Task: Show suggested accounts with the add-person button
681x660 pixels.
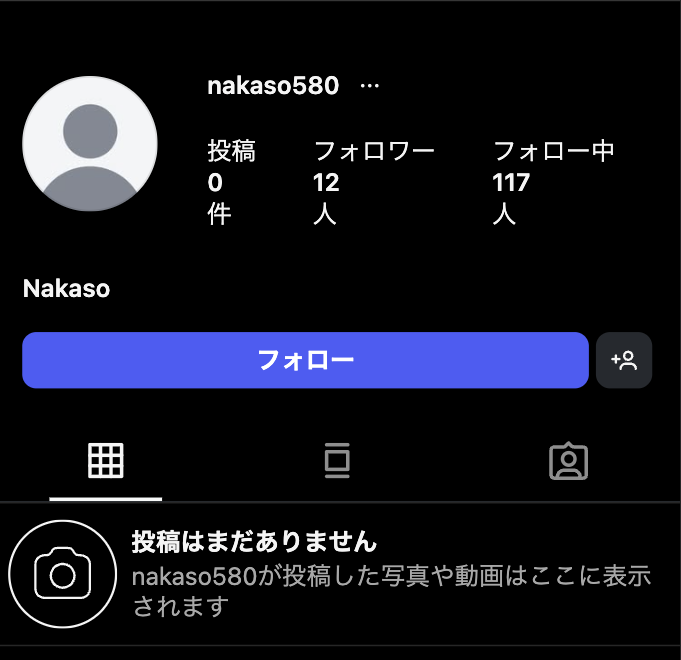Action: [x=624, y=360]
